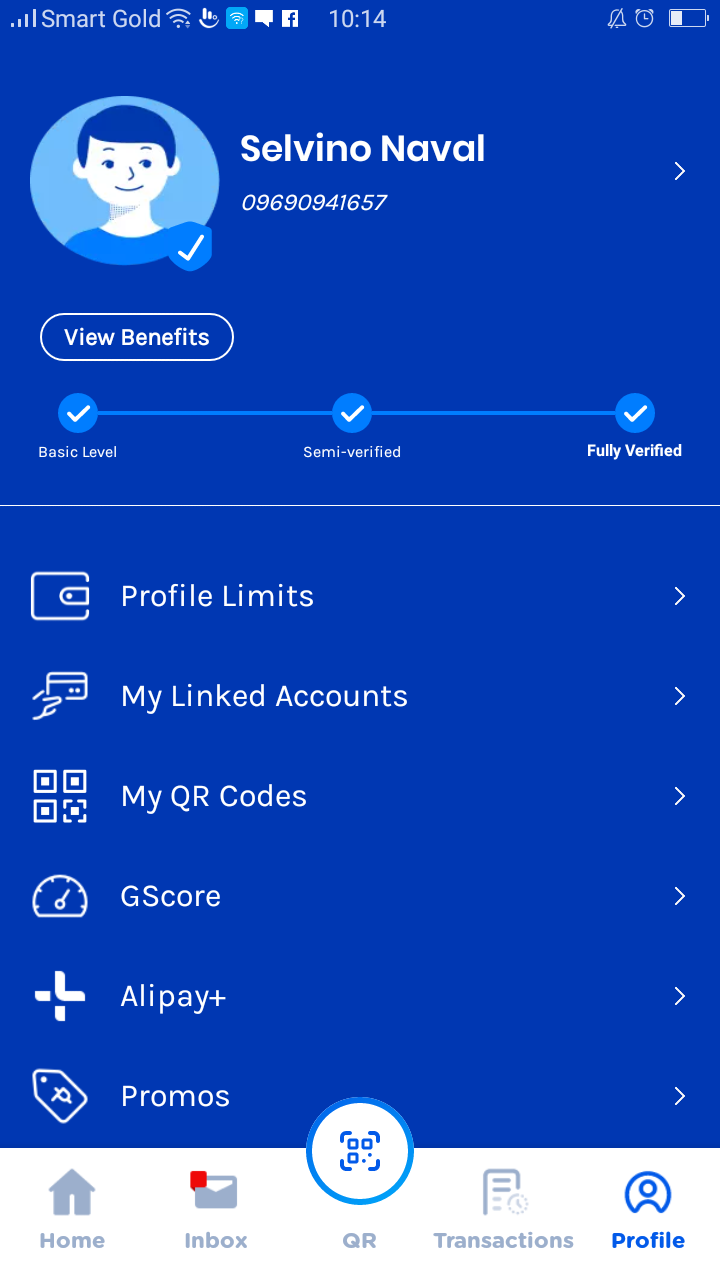View My QR Codes
Viewport: 720px width, 1280px height.
pyautogui.click(x=360, y=796)
